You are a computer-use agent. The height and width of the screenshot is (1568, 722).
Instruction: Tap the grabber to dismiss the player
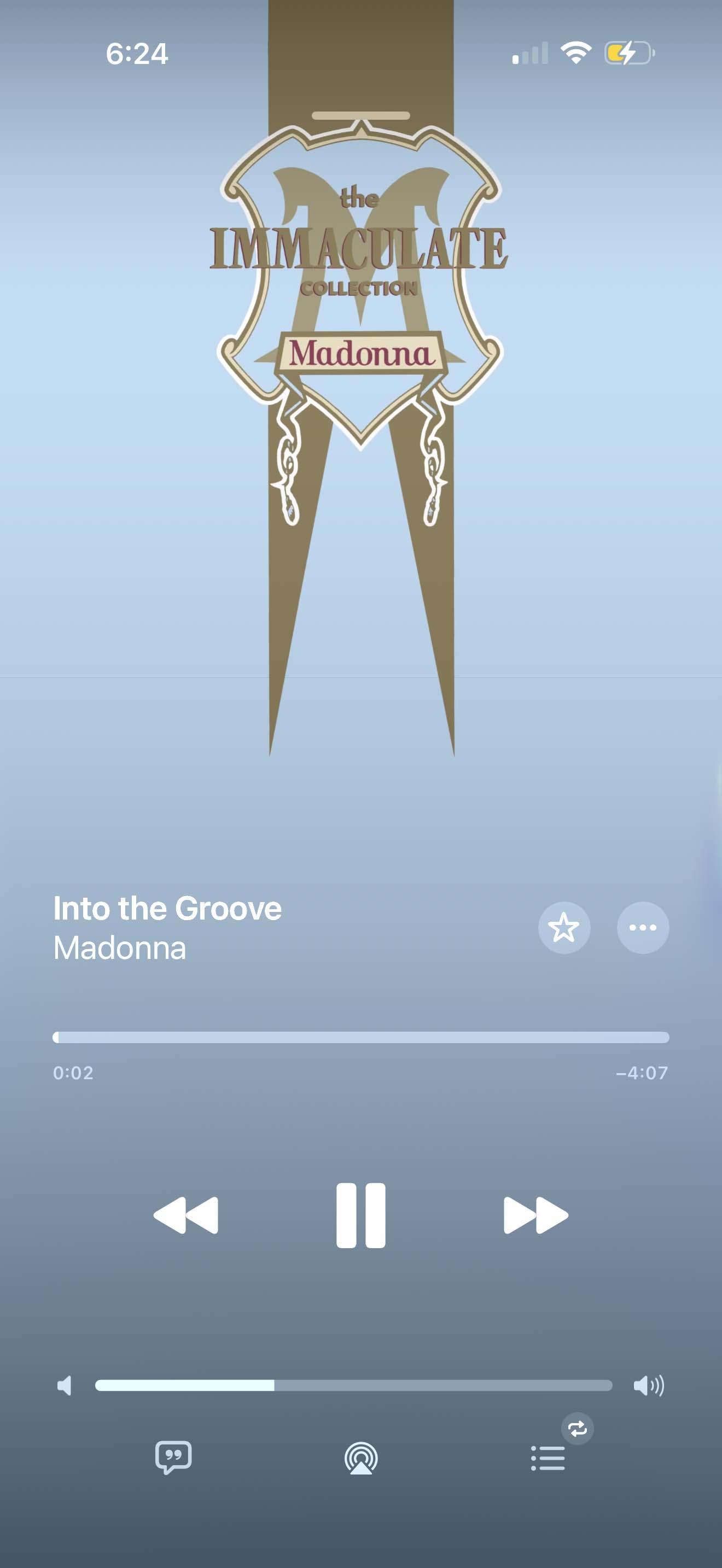[x=360, y=116]
